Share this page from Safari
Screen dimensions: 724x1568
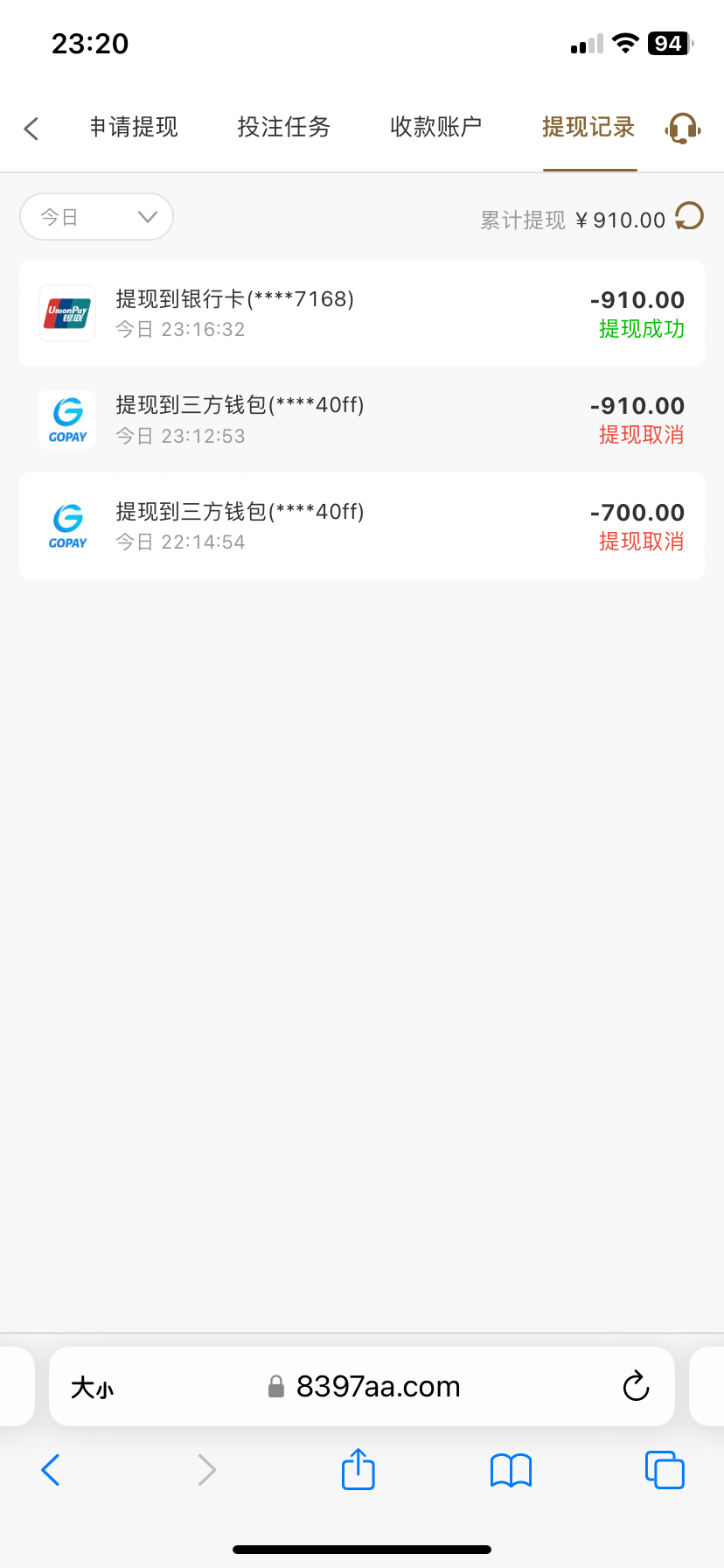tap(358, 1469)
